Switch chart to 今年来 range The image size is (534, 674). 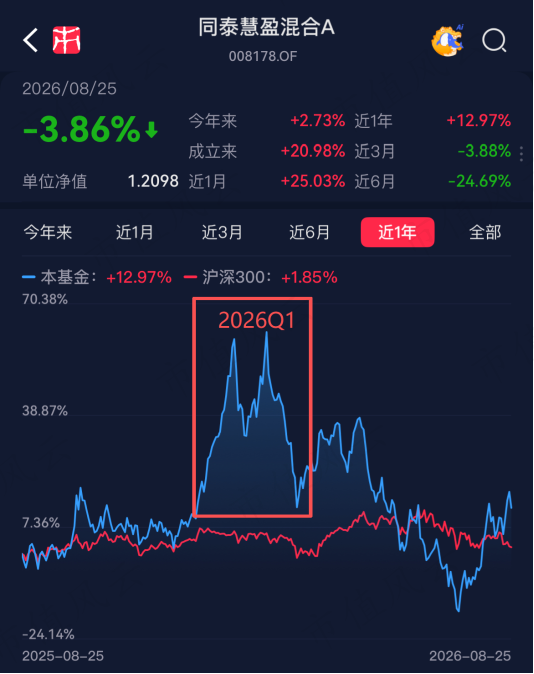[x=48, y=233]
